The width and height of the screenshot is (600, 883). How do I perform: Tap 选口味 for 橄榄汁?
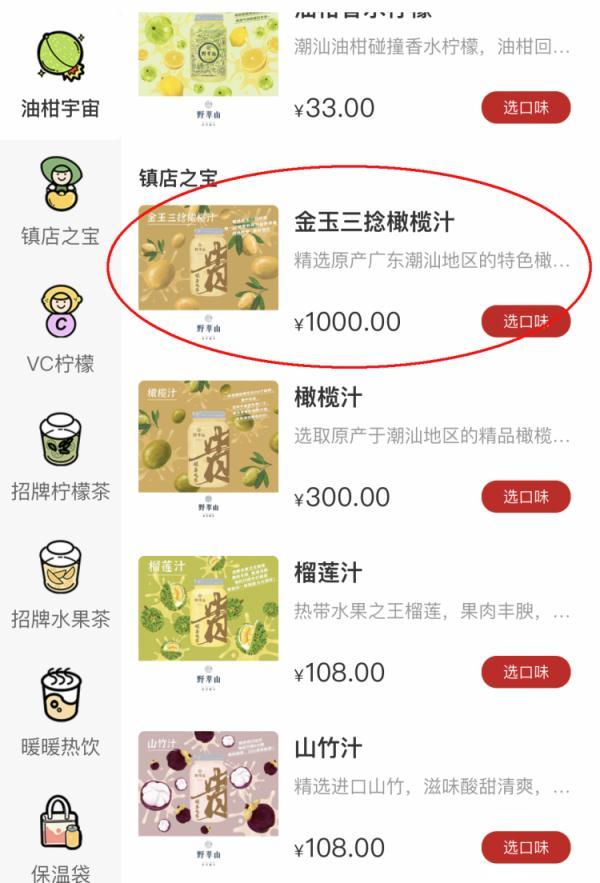(x=526, y=496)
